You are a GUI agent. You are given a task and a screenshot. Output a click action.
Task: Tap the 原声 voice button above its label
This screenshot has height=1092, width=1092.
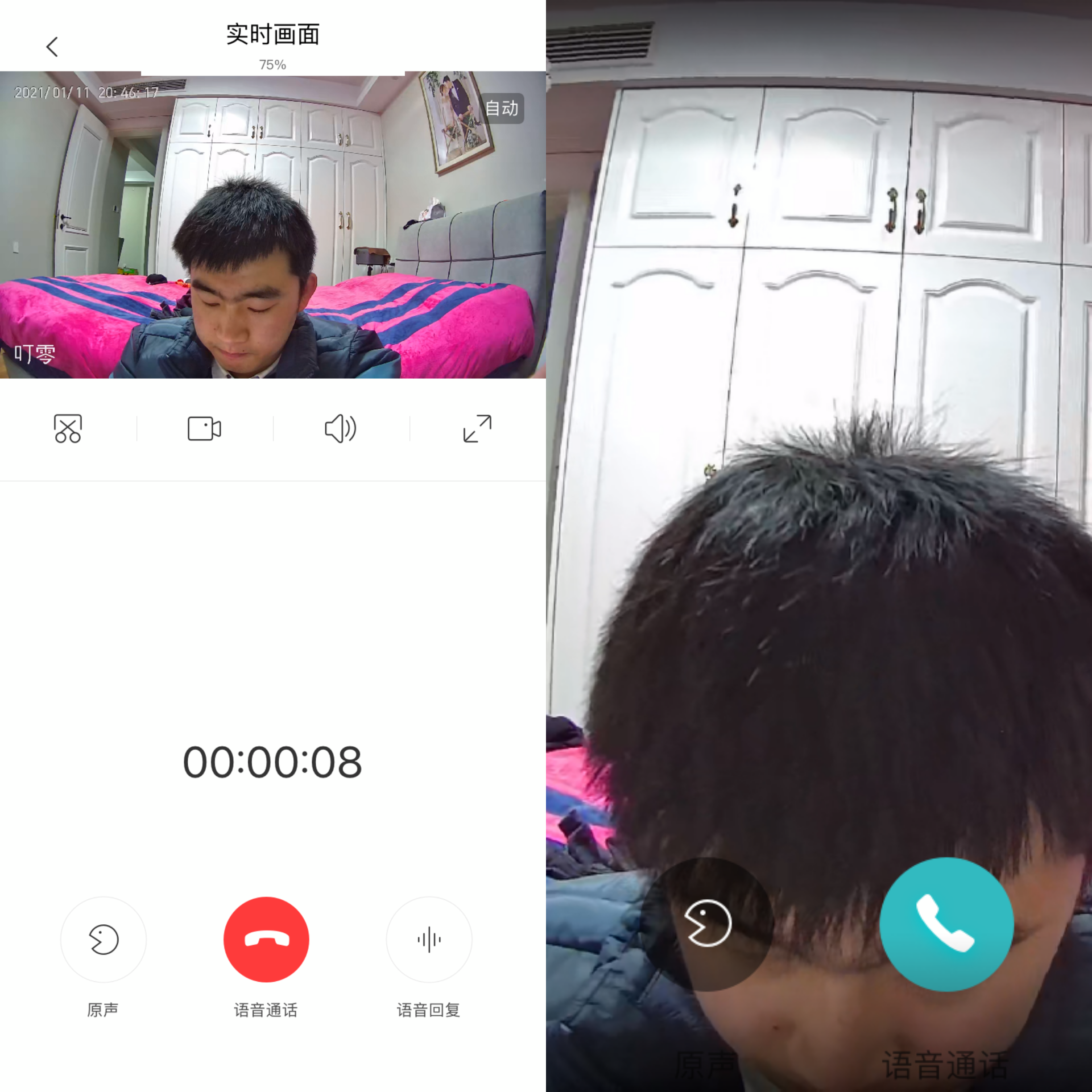click(103, 939)
